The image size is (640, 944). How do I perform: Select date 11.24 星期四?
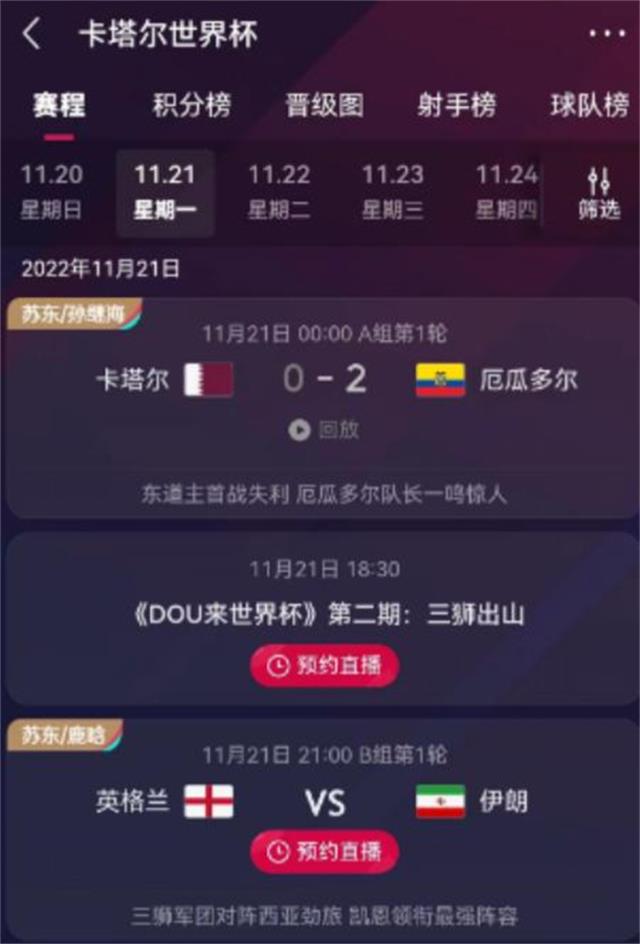[x=506, y=191]
